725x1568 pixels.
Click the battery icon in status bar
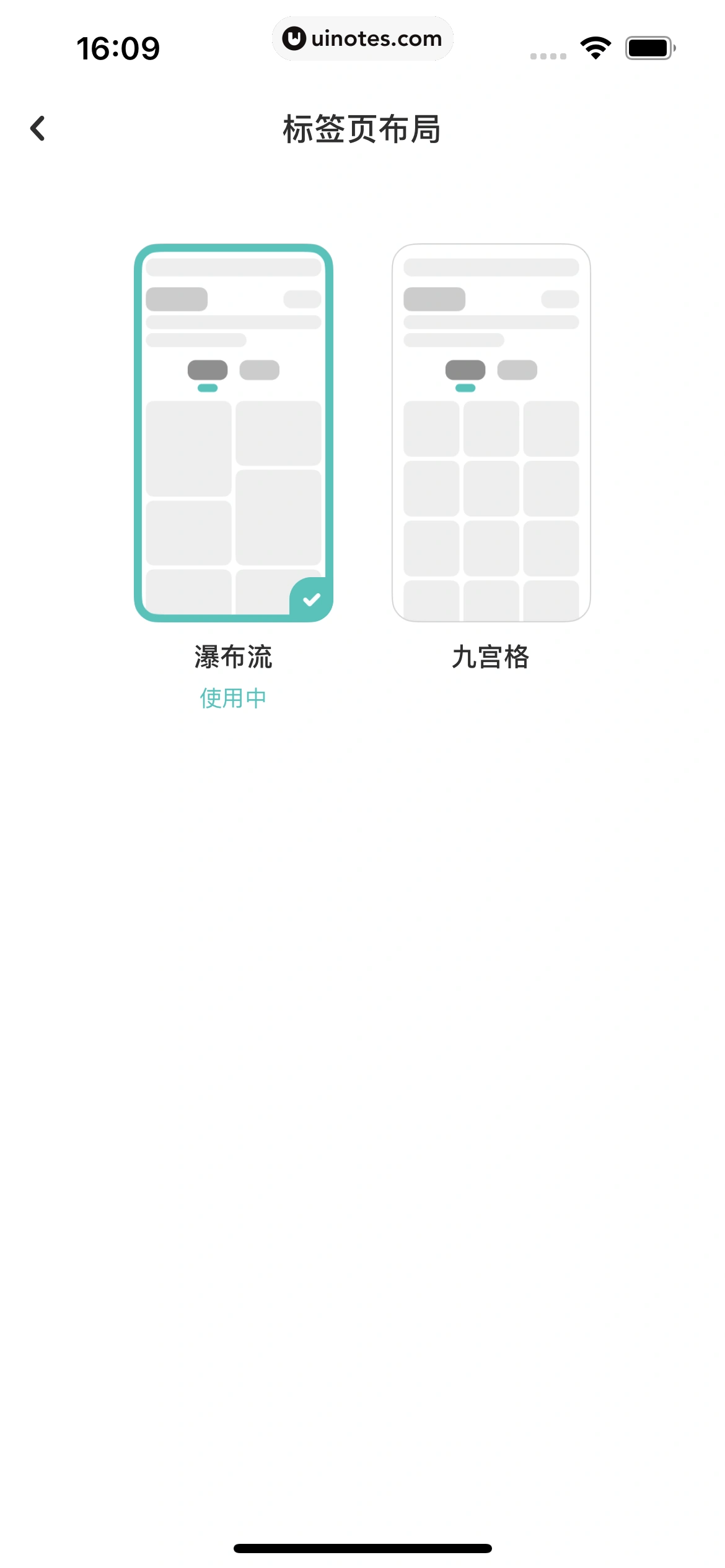coord(648,48)
